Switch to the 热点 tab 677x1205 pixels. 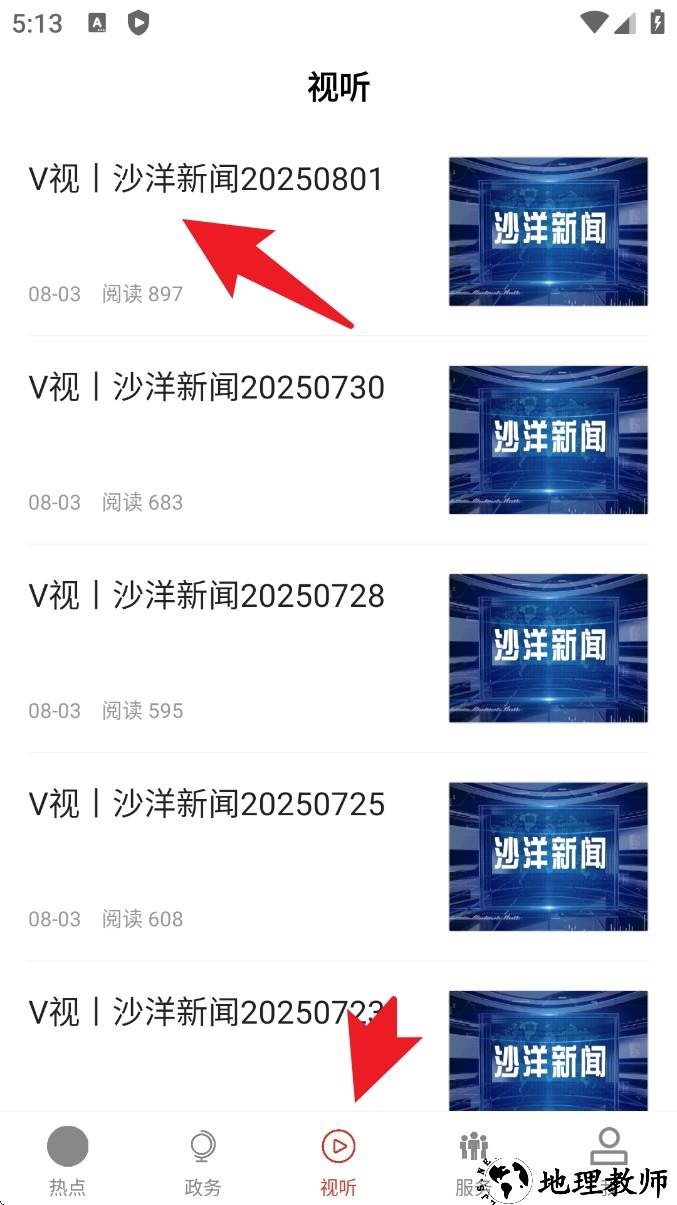[67, 1160]
